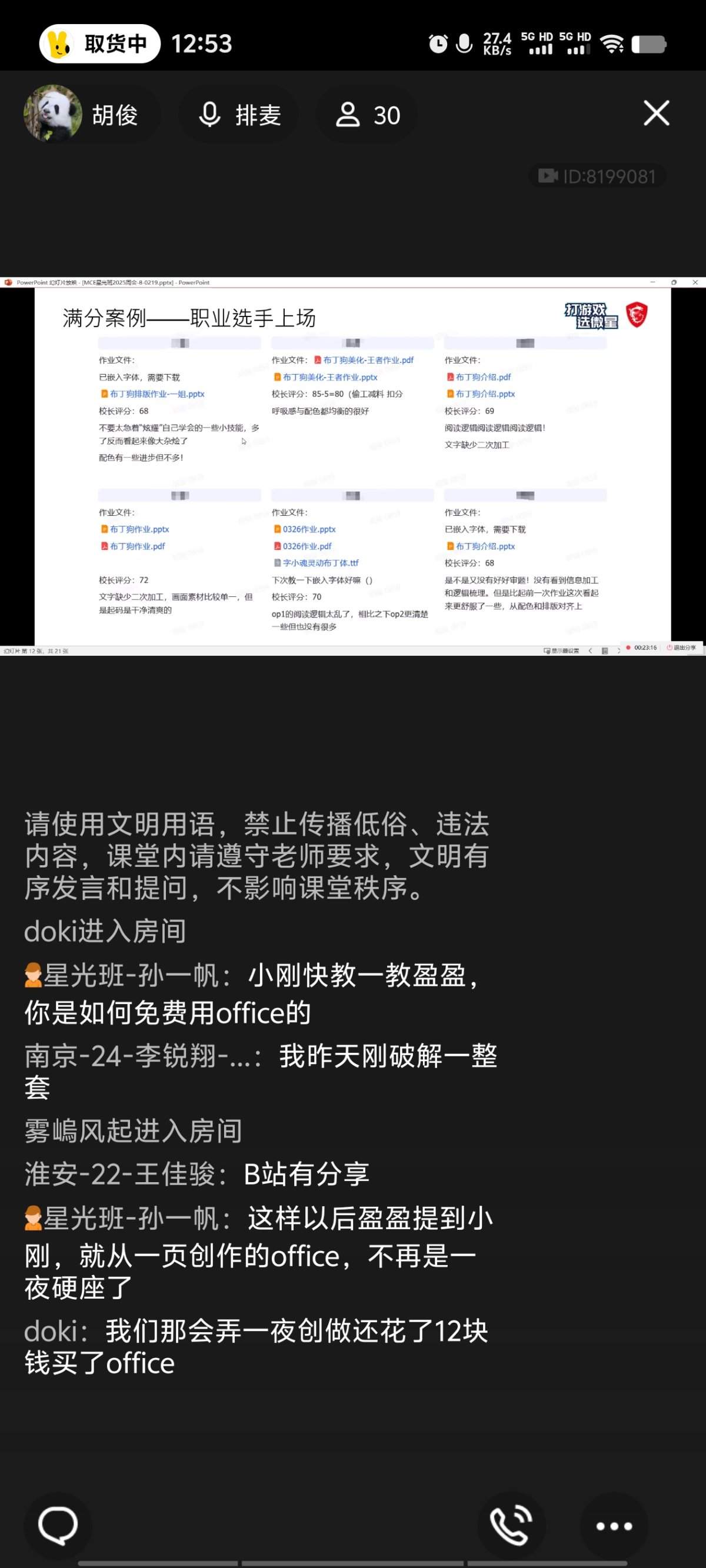
Task: Tap the phone call icon
Action: (512, 1526)
